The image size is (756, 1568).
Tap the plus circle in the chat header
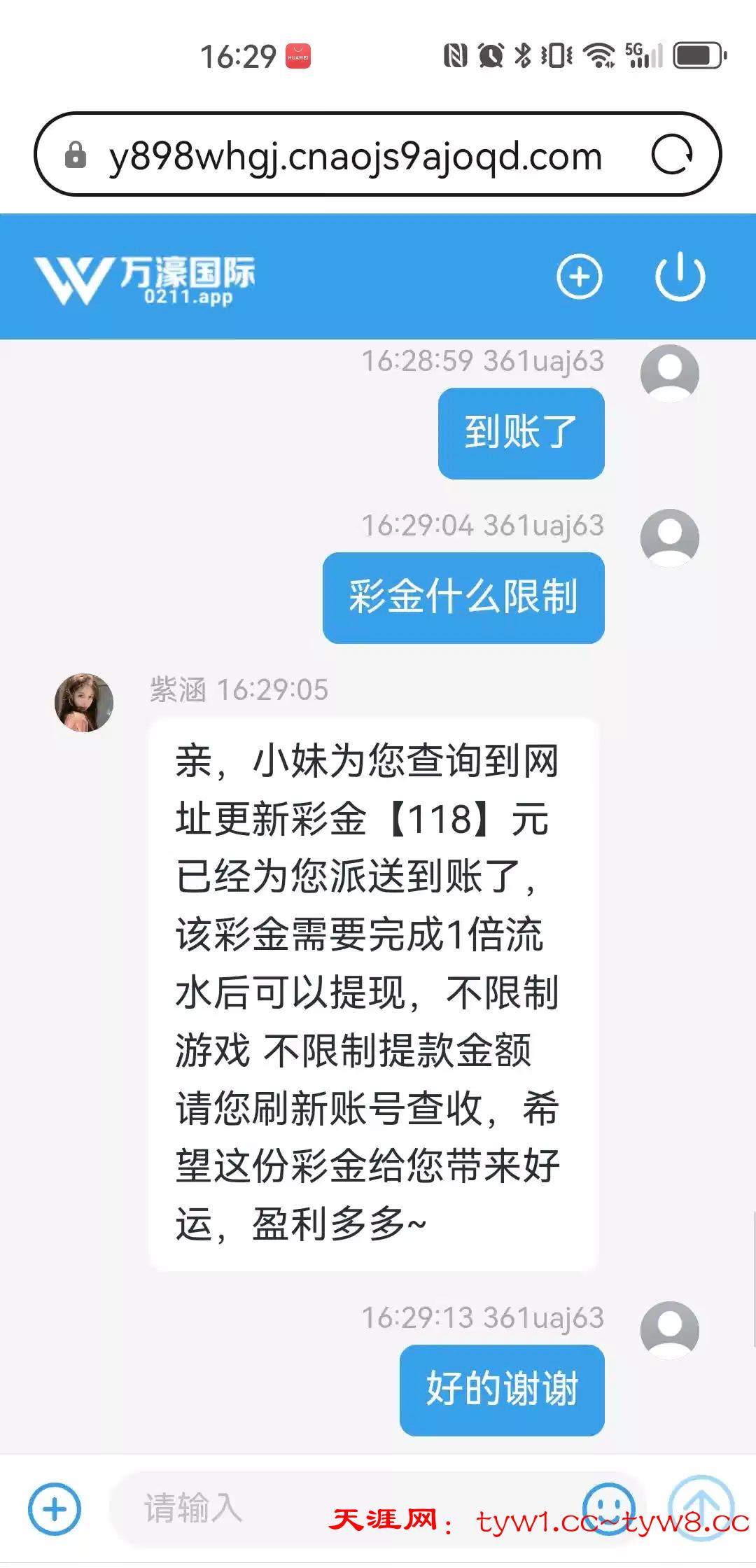point(579,276)
